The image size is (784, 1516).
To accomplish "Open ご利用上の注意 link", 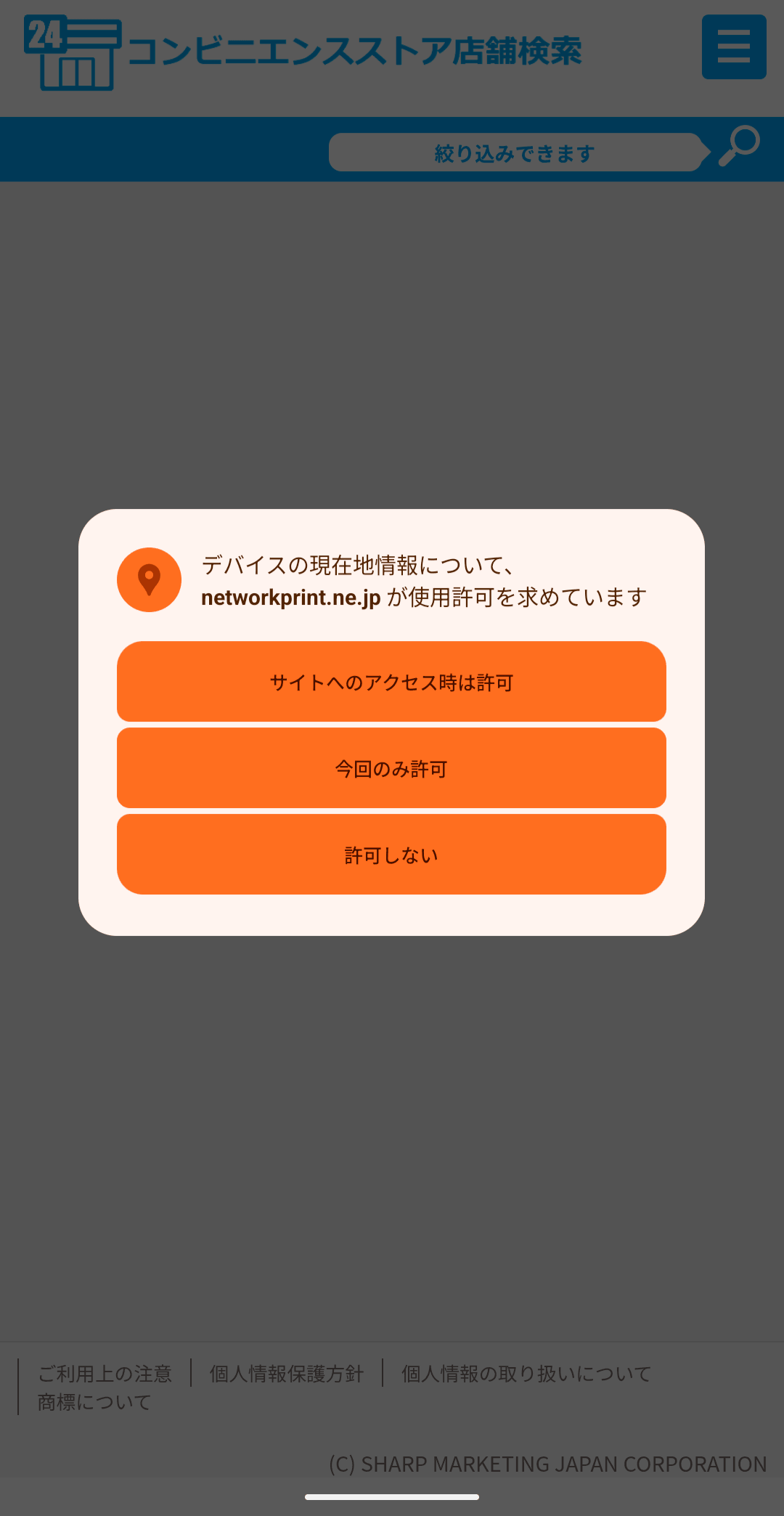I will 105,1374.
